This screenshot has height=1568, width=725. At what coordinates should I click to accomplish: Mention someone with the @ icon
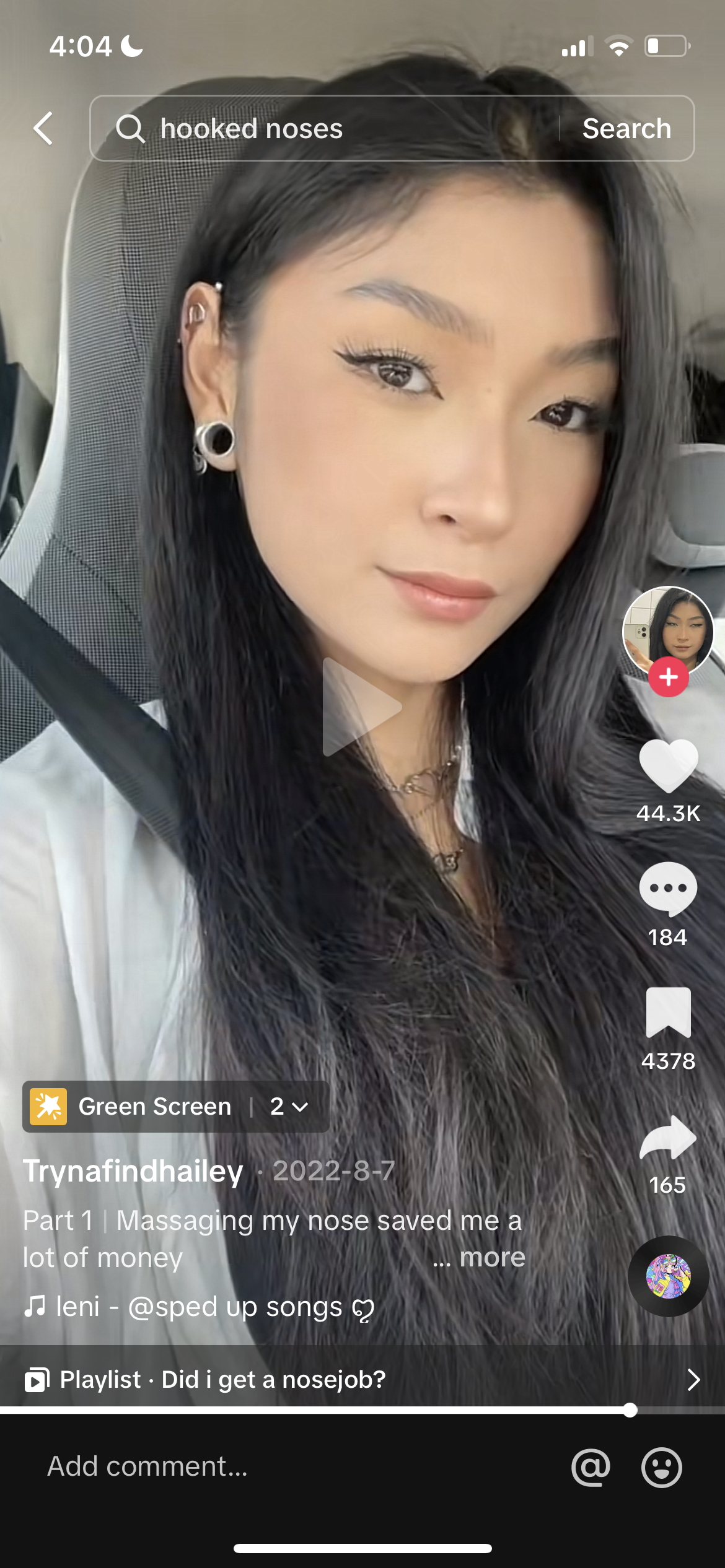coord(591,1467)
